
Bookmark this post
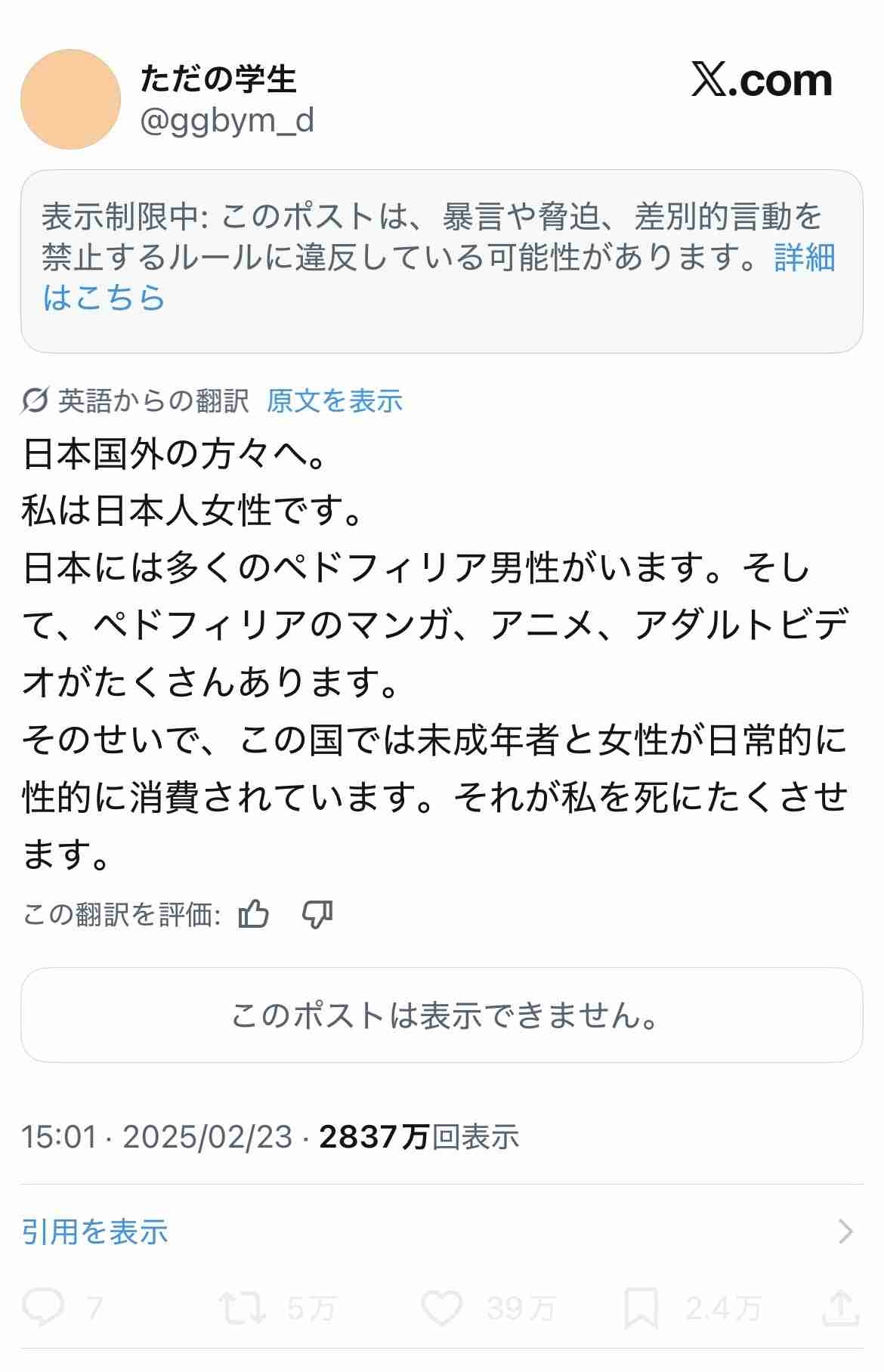(641, 1308)
